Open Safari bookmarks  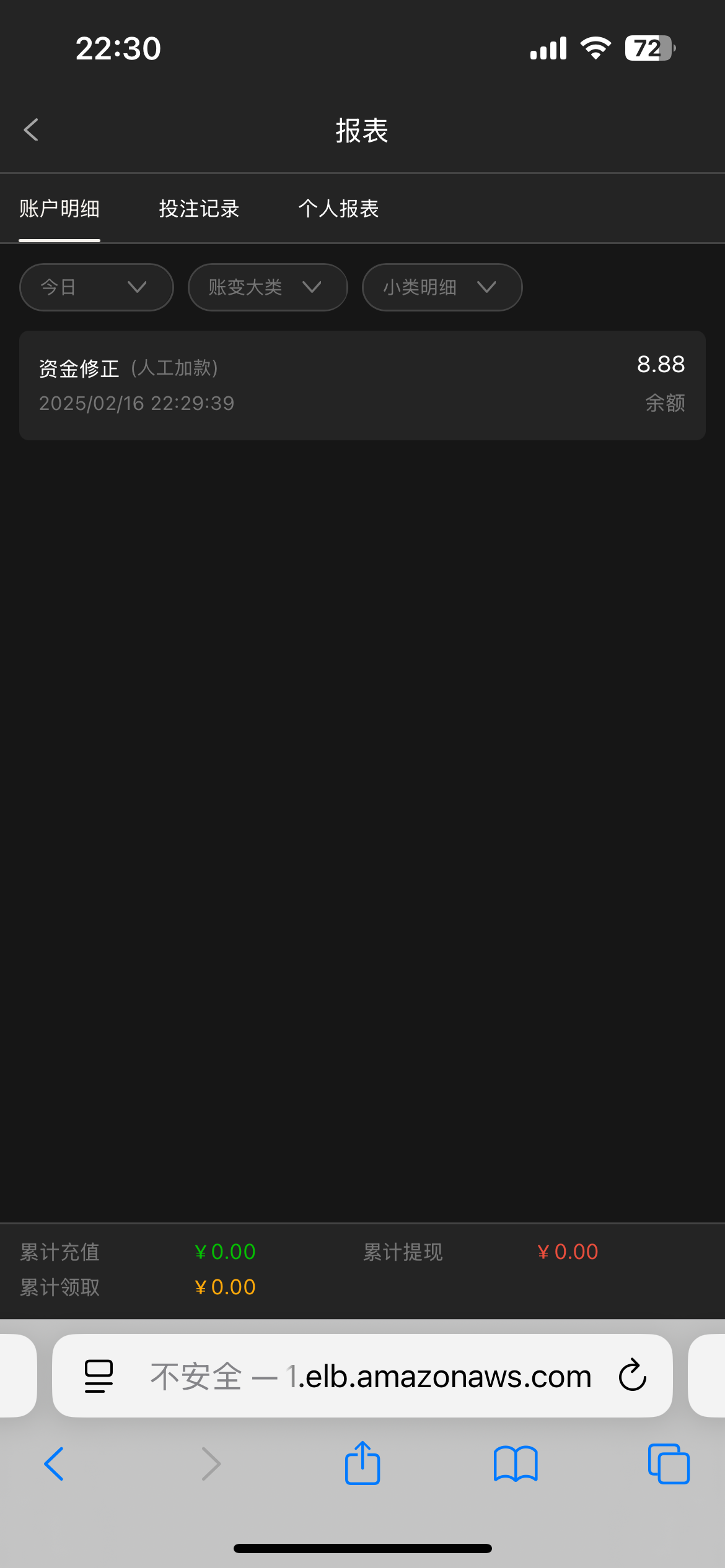[x=516, y=1464]
